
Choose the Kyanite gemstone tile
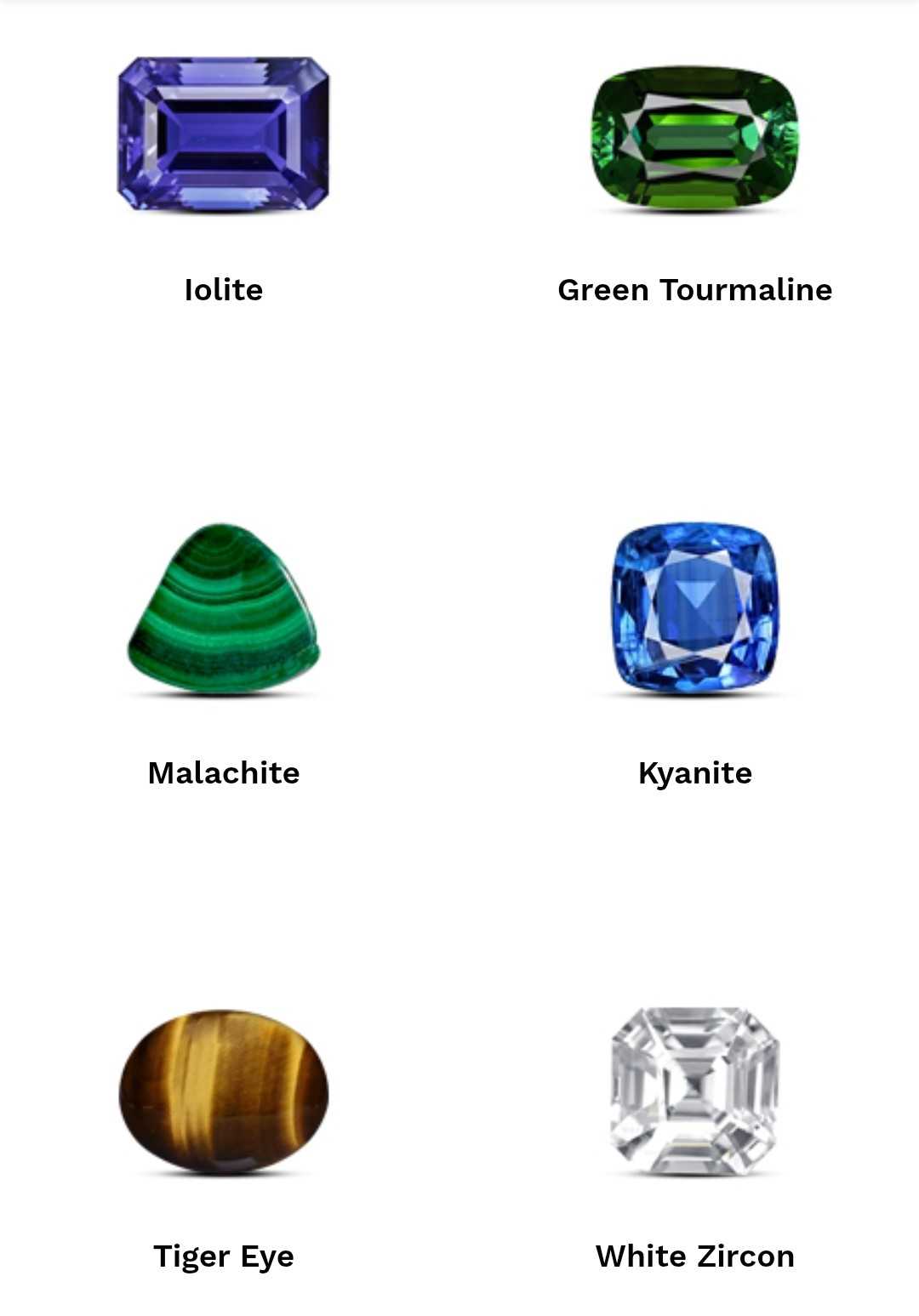(694, 607)
